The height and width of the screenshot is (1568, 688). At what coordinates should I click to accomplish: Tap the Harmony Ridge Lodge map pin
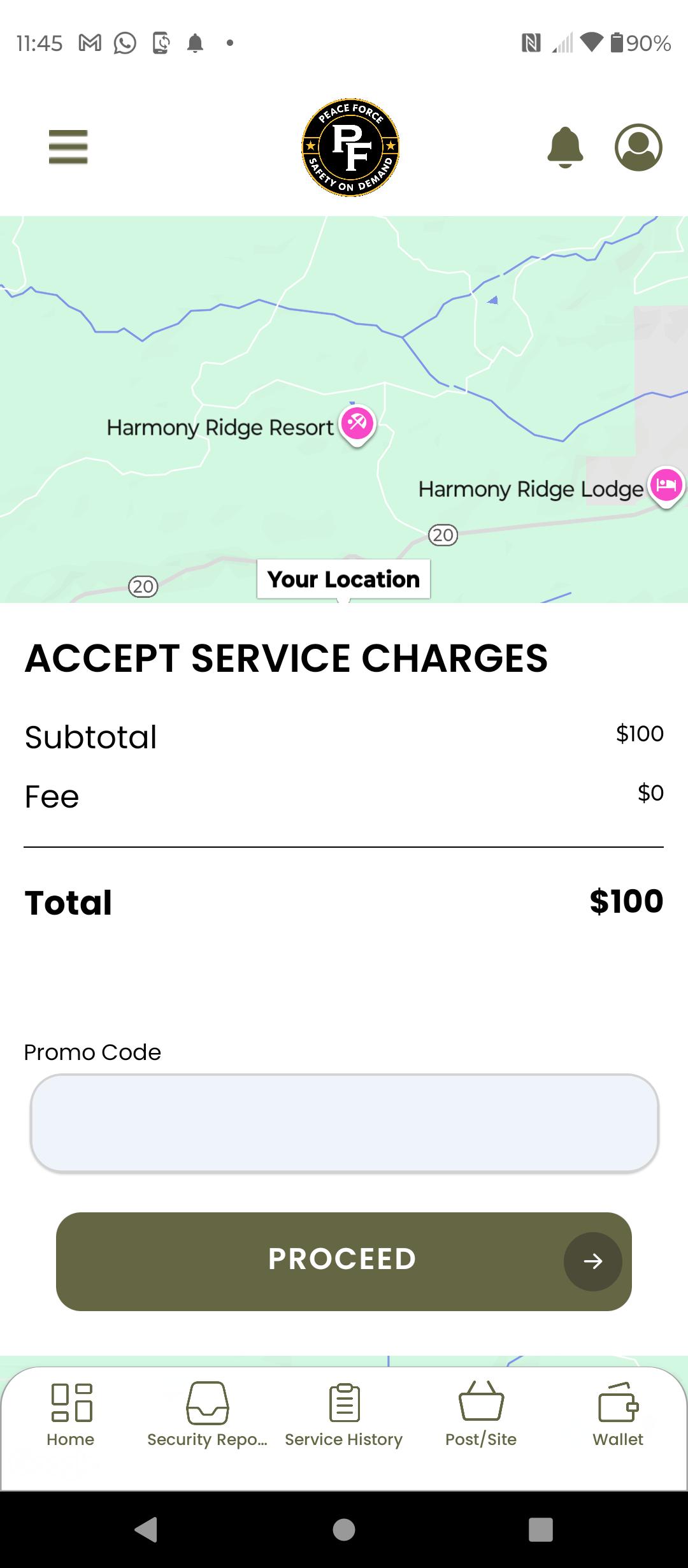click(666, 486)
